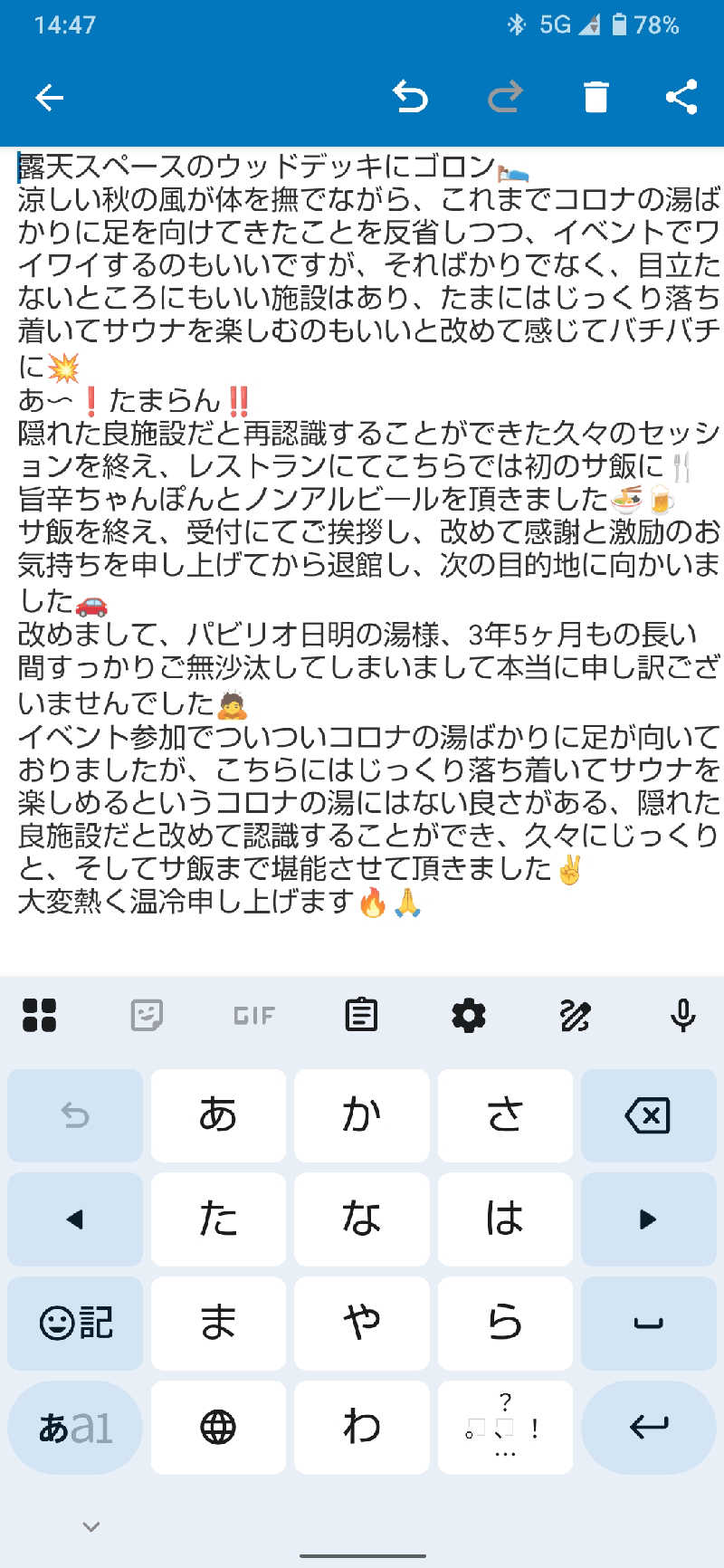This screenshot has height=1568, width=724.
Task: Open the Gboard feature grid icon
Action: [x=40, y=1015]
